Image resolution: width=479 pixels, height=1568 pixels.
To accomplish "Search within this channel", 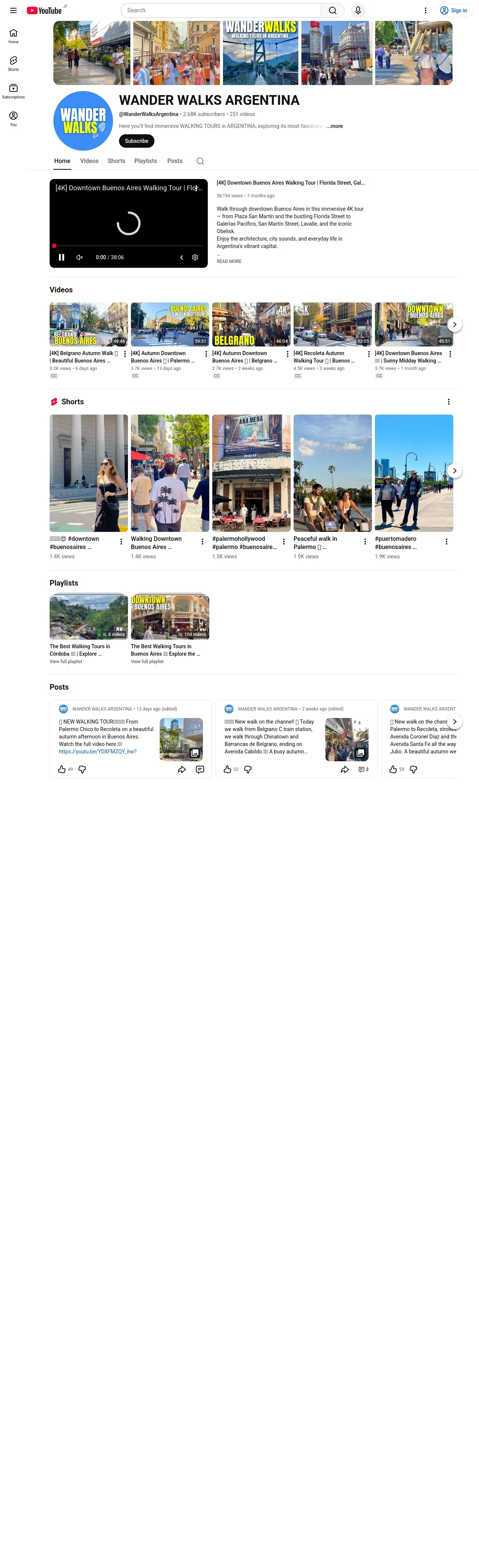I will [x=200, y=161].
